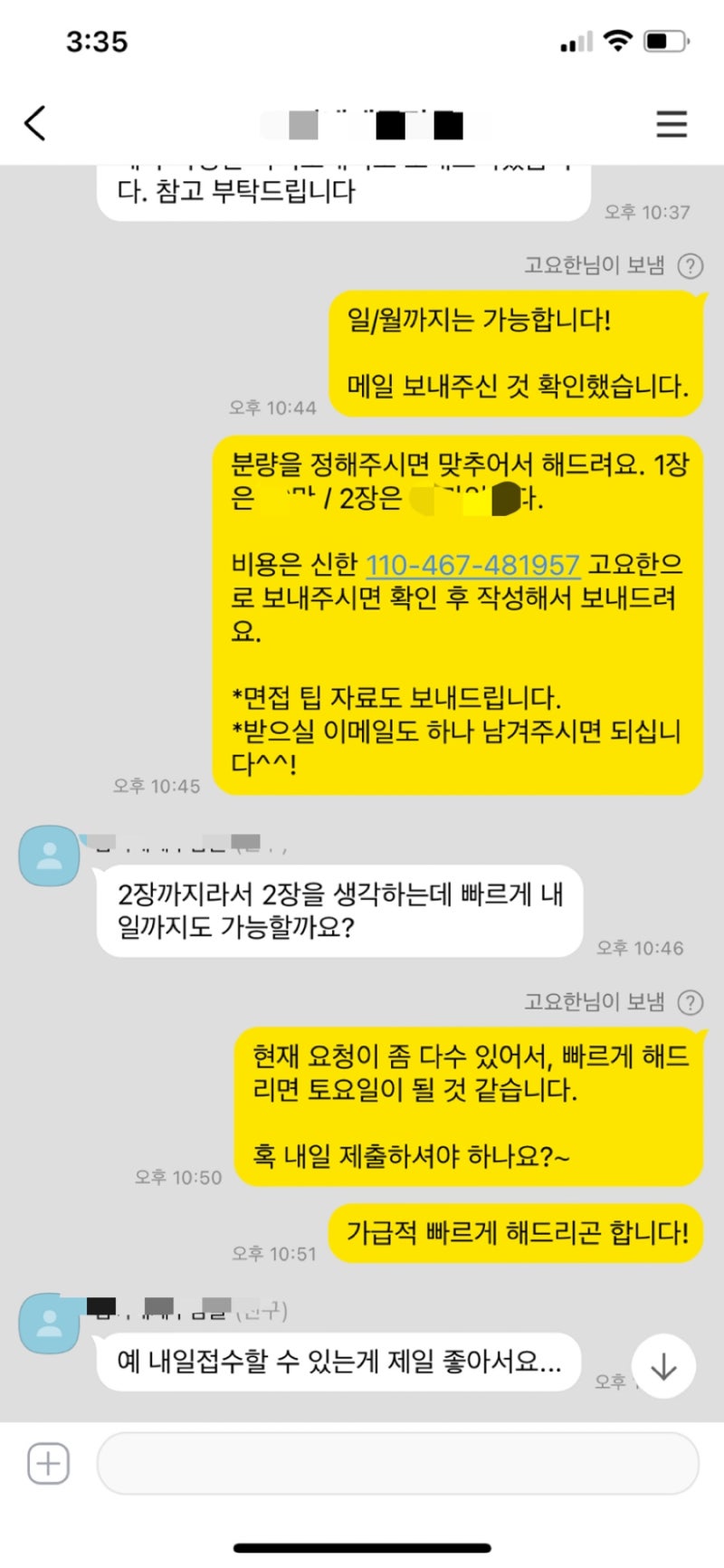The image size is (724, 1568).
Task: Go back to the chat list
Action: 35,123
